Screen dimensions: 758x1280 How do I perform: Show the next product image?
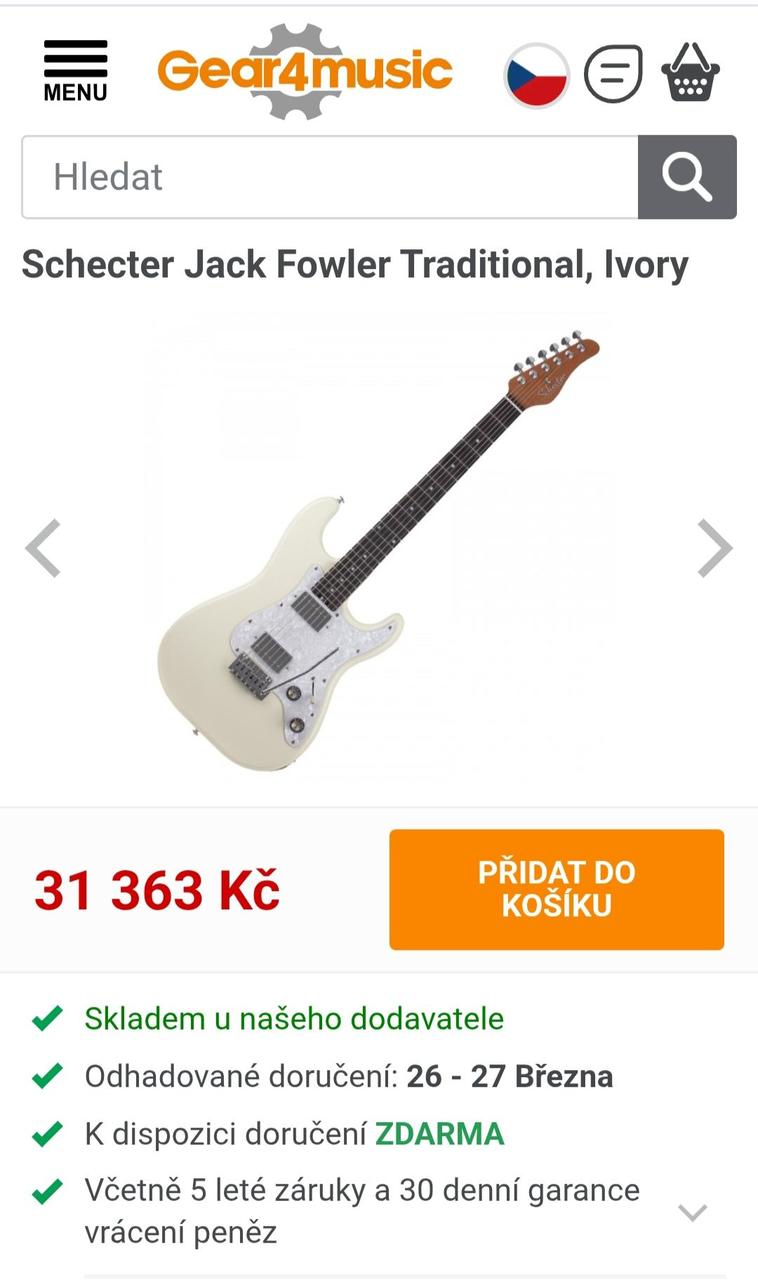(x=714, y=548)
